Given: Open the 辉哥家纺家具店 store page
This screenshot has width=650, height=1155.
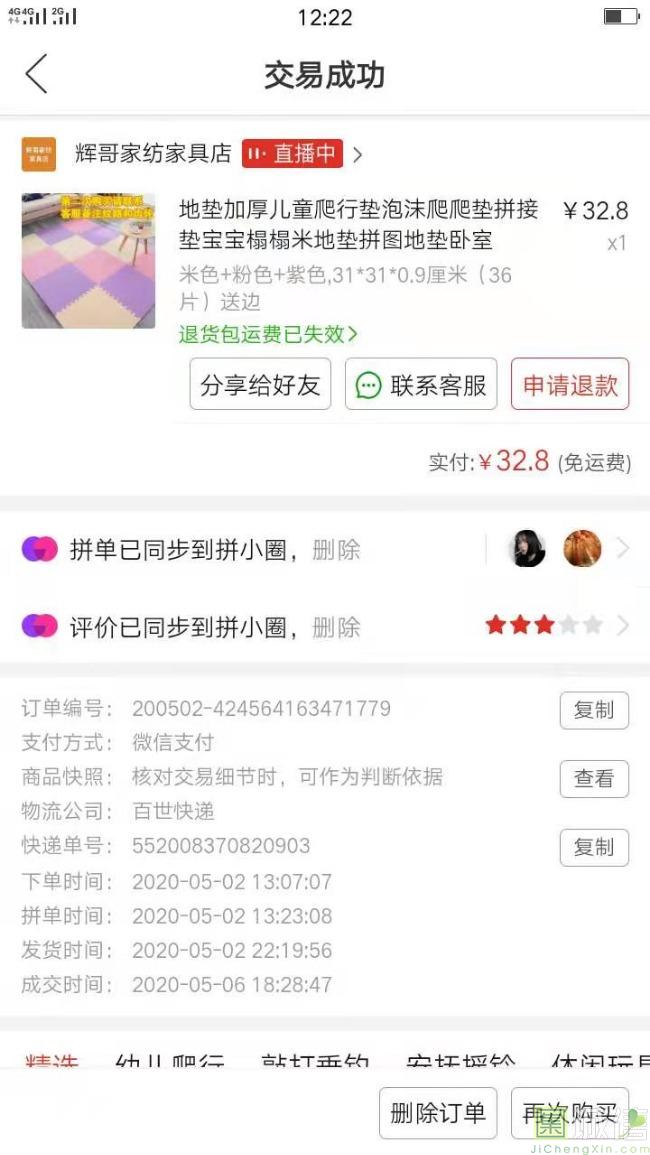Looking at the screenshot, I should point(152,154).
